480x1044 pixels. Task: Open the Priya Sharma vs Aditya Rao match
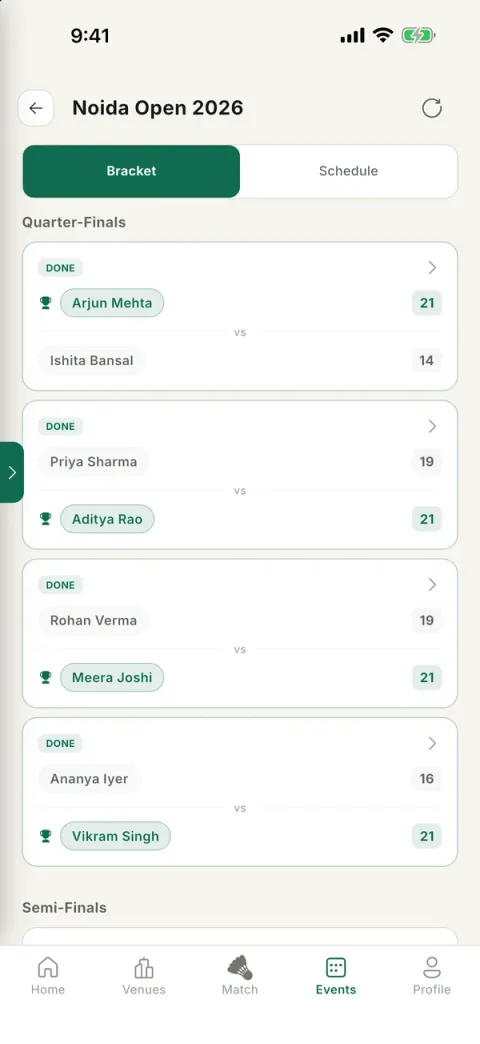pyautogui.click(x=240, y=475)
